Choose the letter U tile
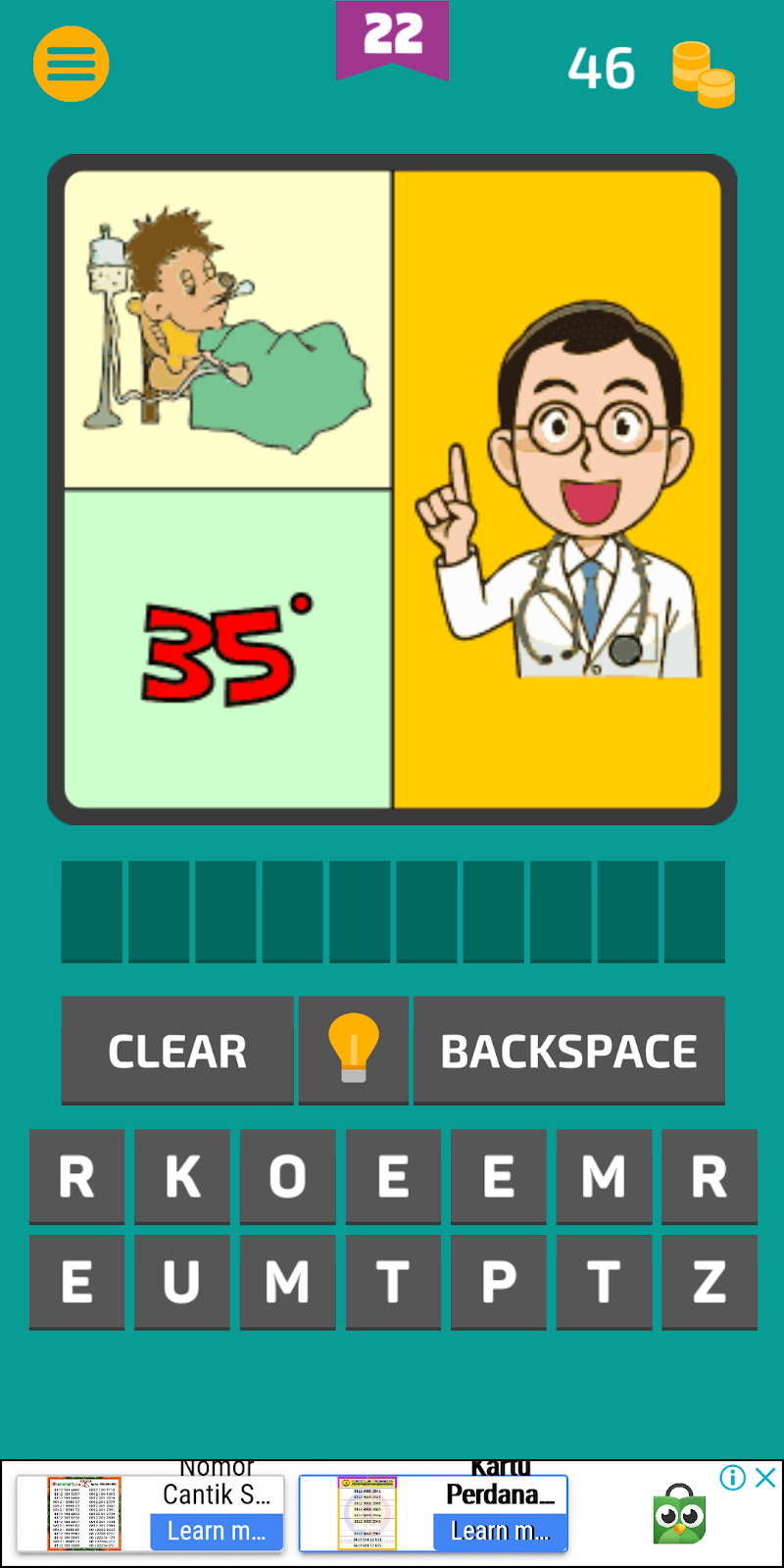784x1568 pixels. point(182,1282)
